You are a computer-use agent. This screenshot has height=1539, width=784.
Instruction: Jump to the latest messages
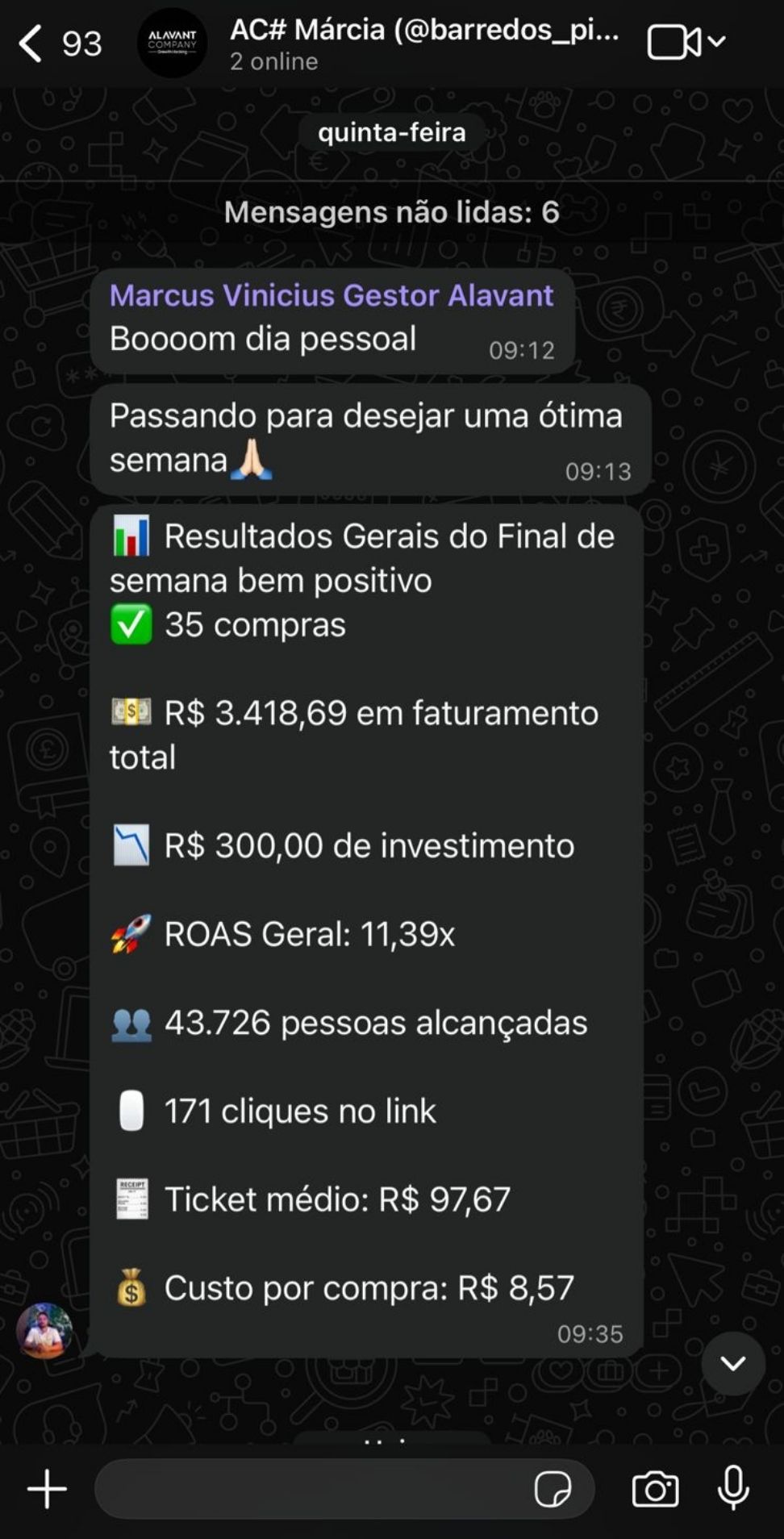732,1363
